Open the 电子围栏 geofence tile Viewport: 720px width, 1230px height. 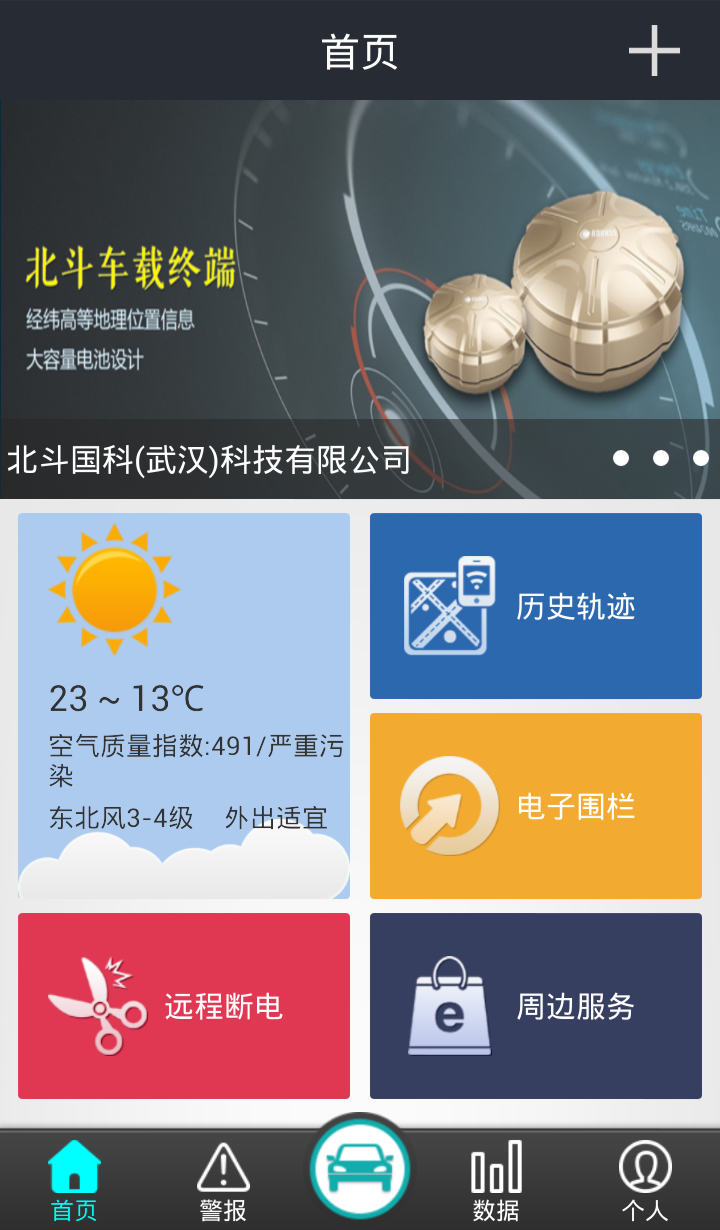[x=536, y=806]
